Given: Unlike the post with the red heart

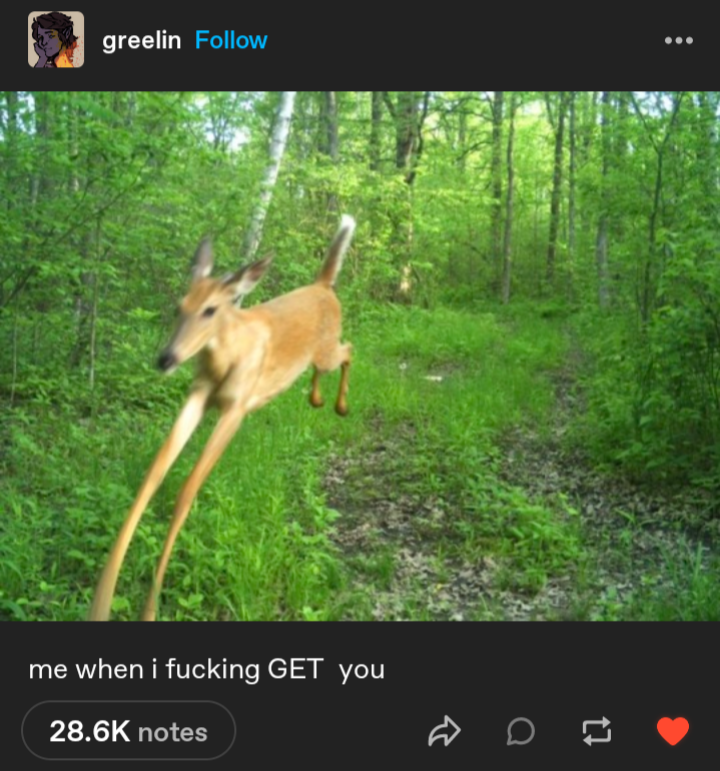Looking at the screenshot, I should click(673, 732).
